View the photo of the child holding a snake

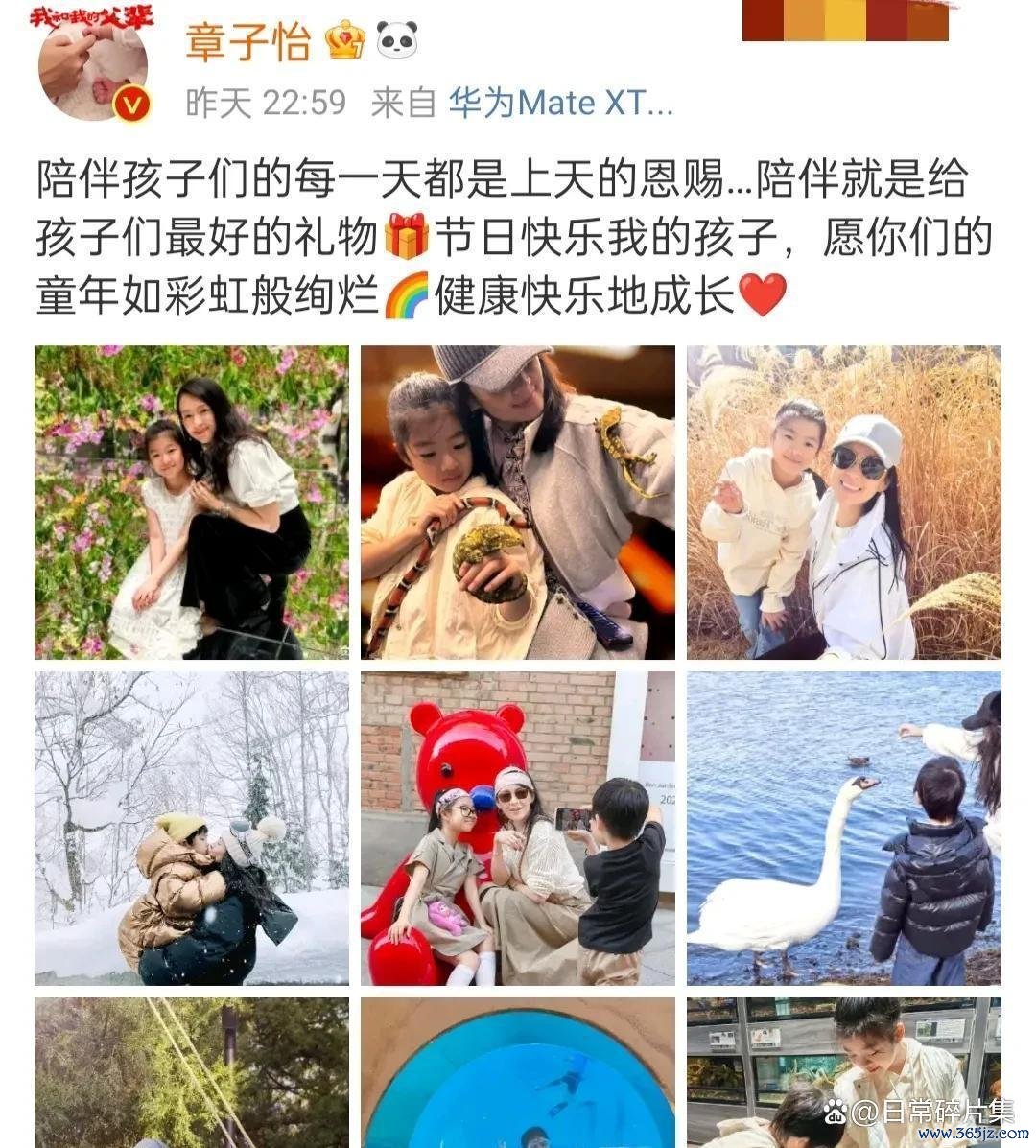click(517, 502)
